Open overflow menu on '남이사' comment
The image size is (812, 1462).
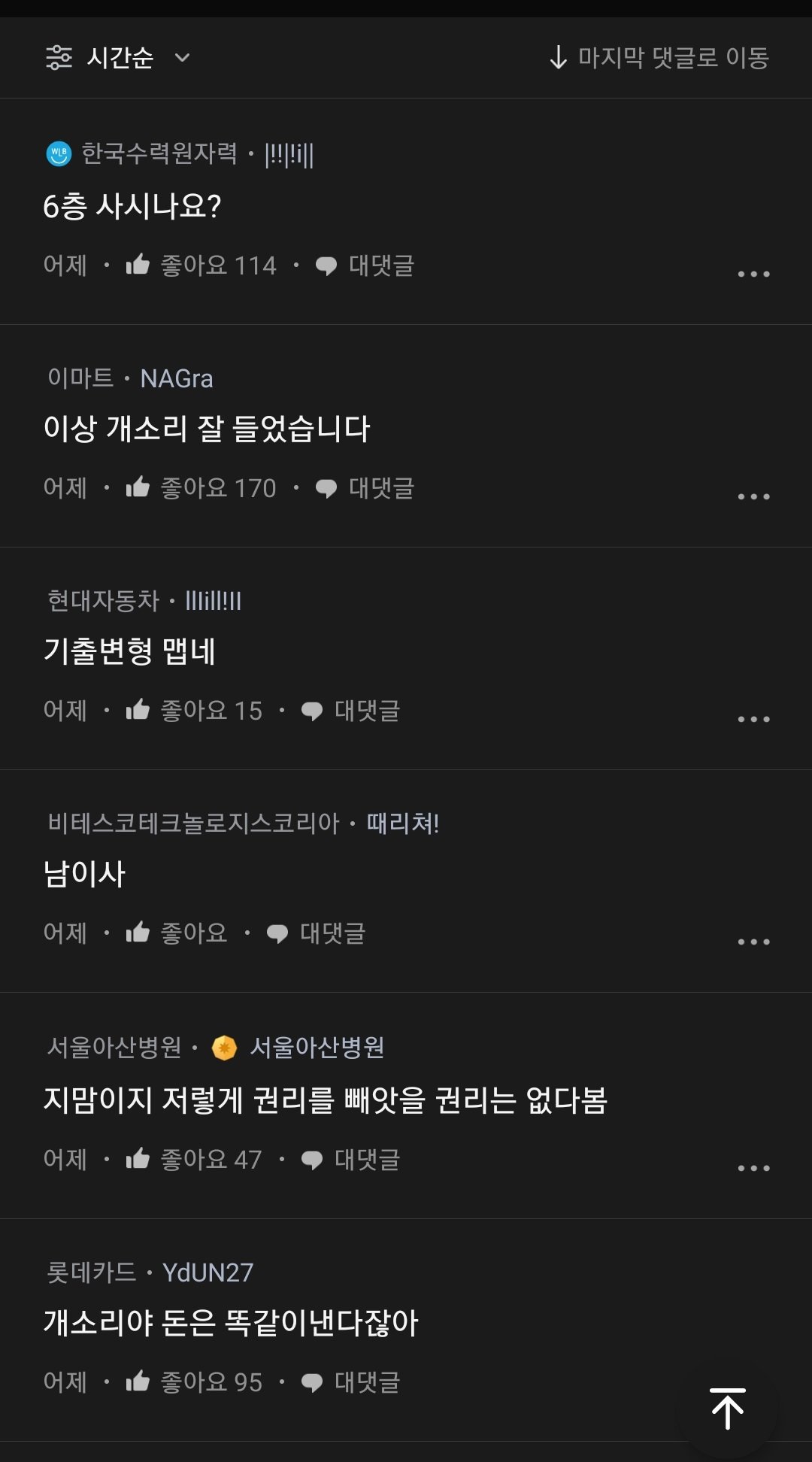point(753,942)
